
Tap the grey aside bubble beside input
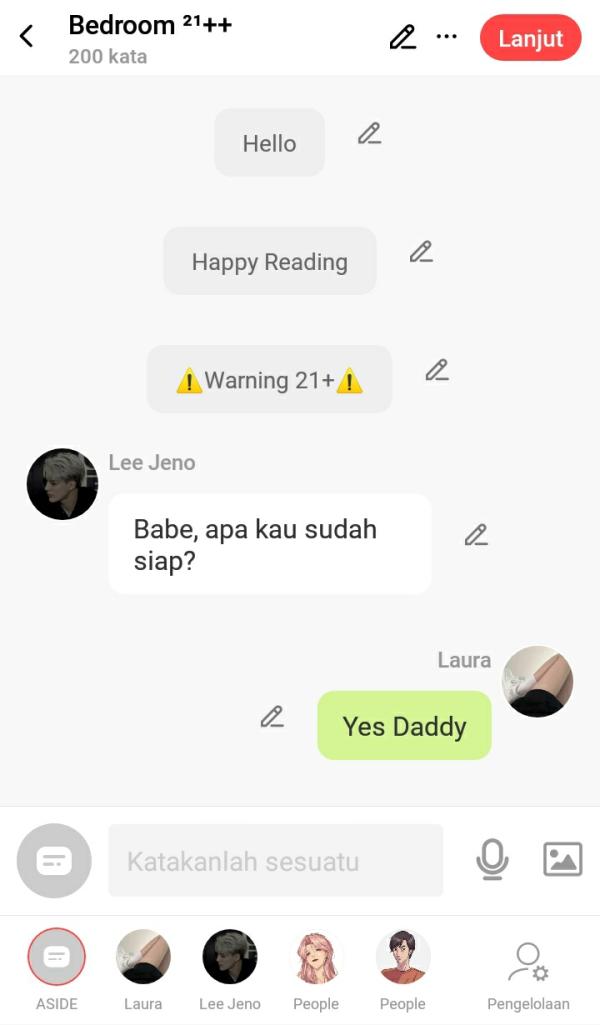coord(54,860)
